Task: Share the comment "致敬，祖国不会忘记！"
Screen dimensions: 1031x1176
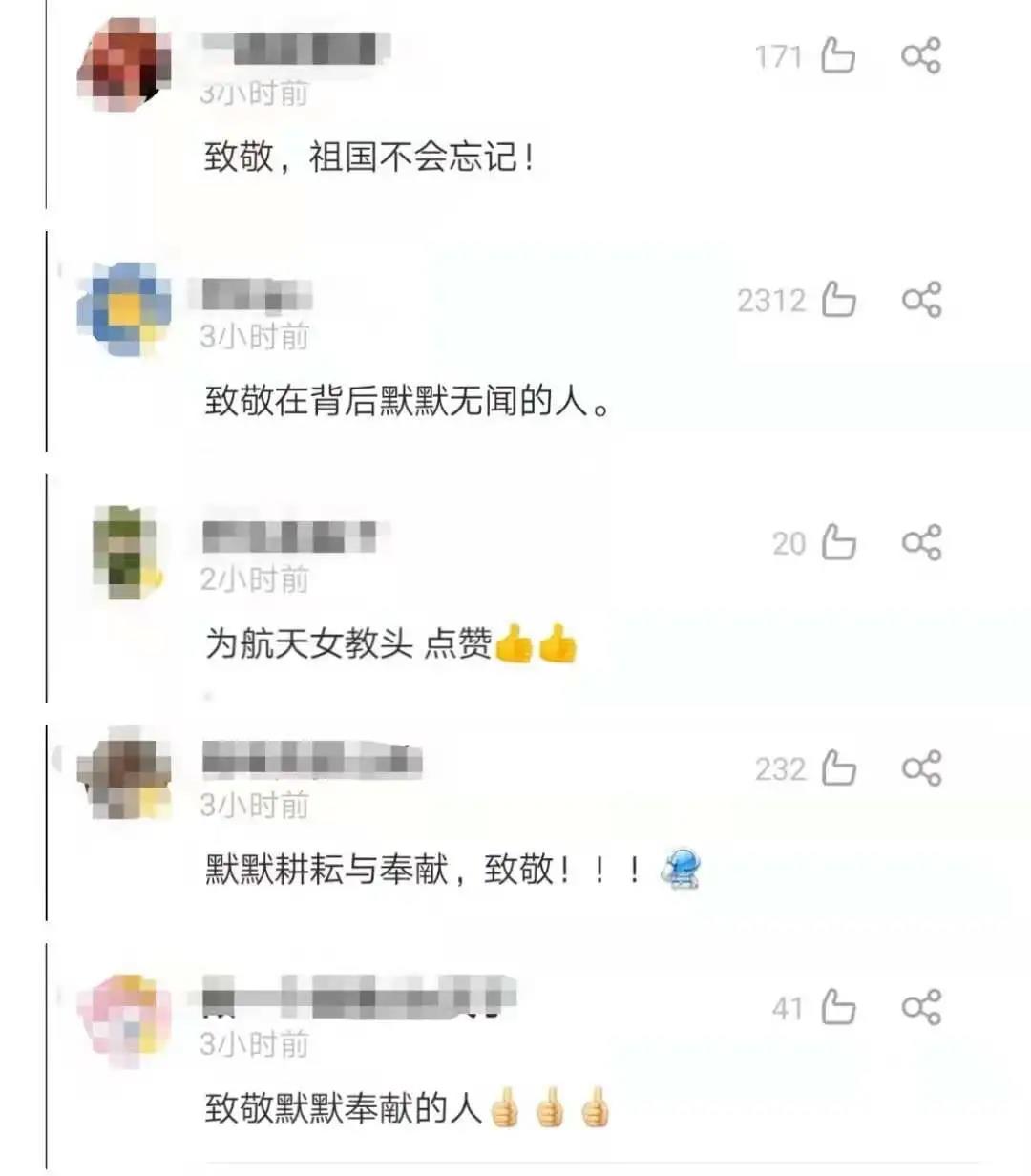Action: coord(921,55)
